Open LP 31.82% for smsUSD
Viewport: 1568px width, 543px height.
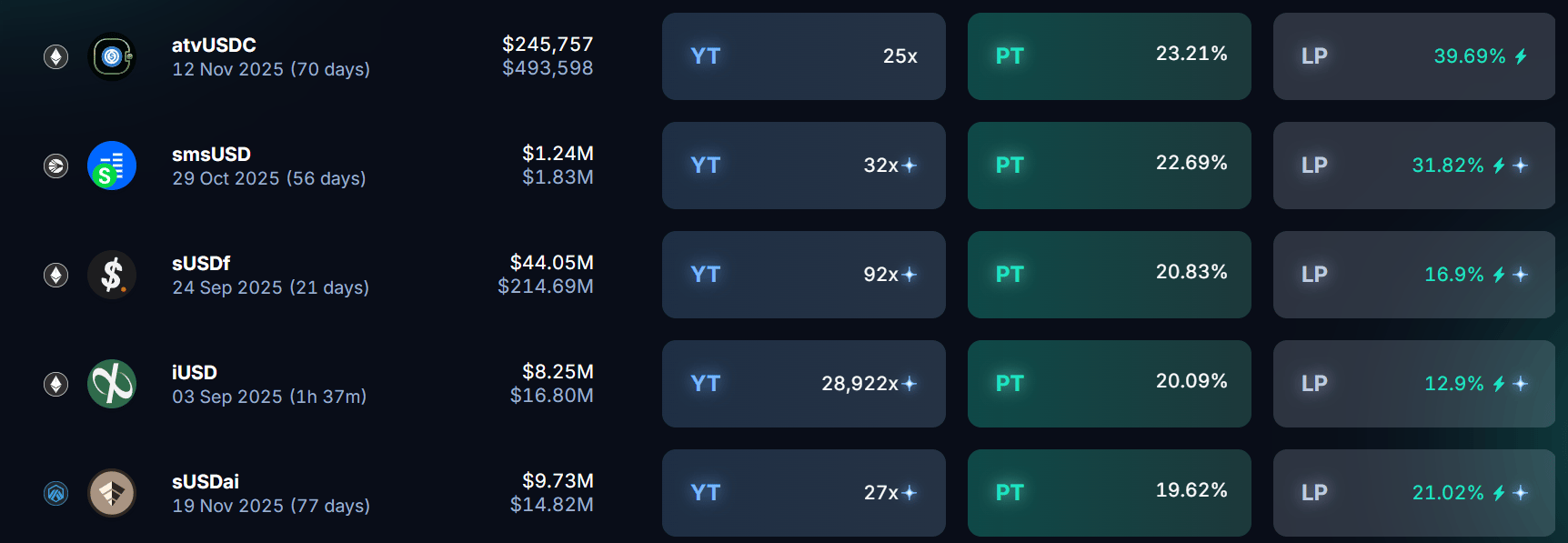(1413, 166)
